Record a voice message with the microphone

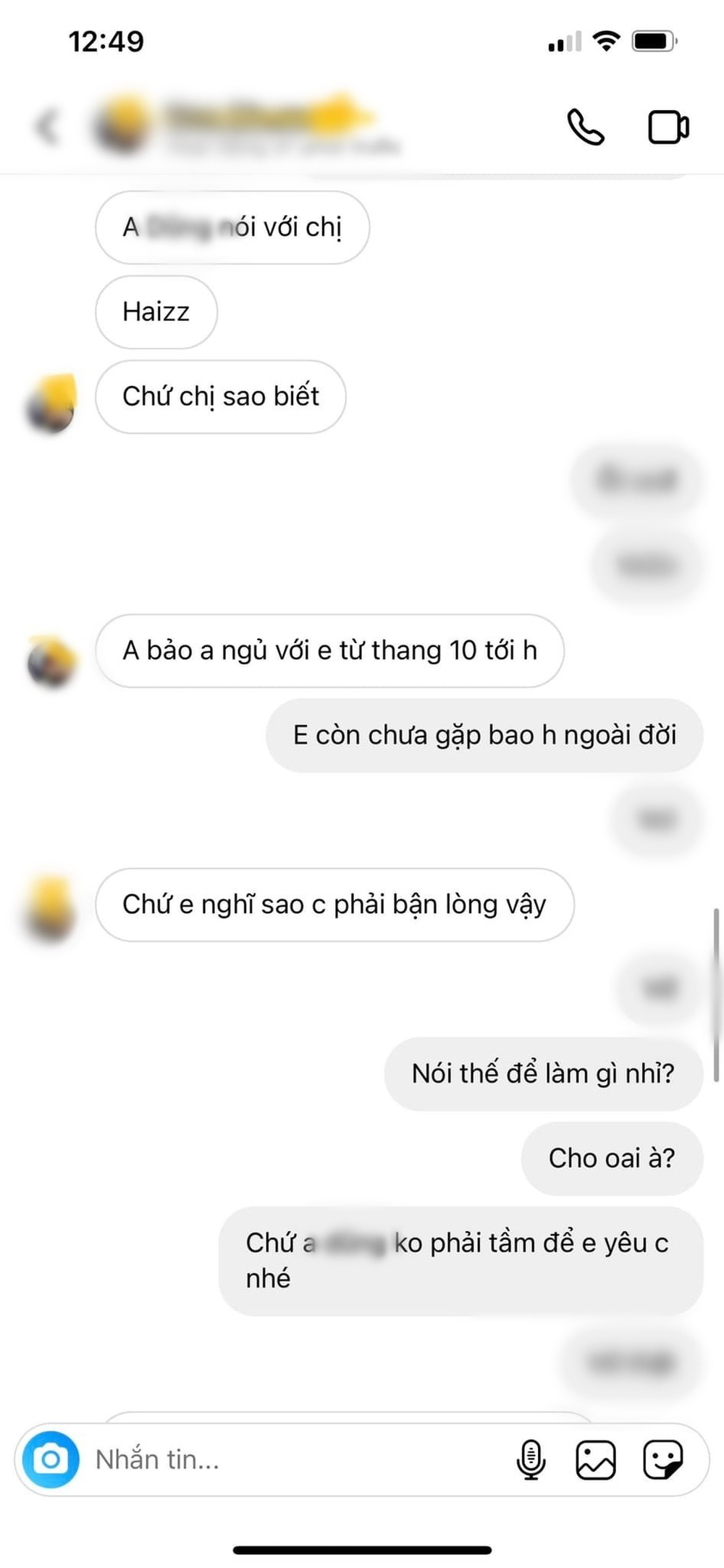point(531,1459)
